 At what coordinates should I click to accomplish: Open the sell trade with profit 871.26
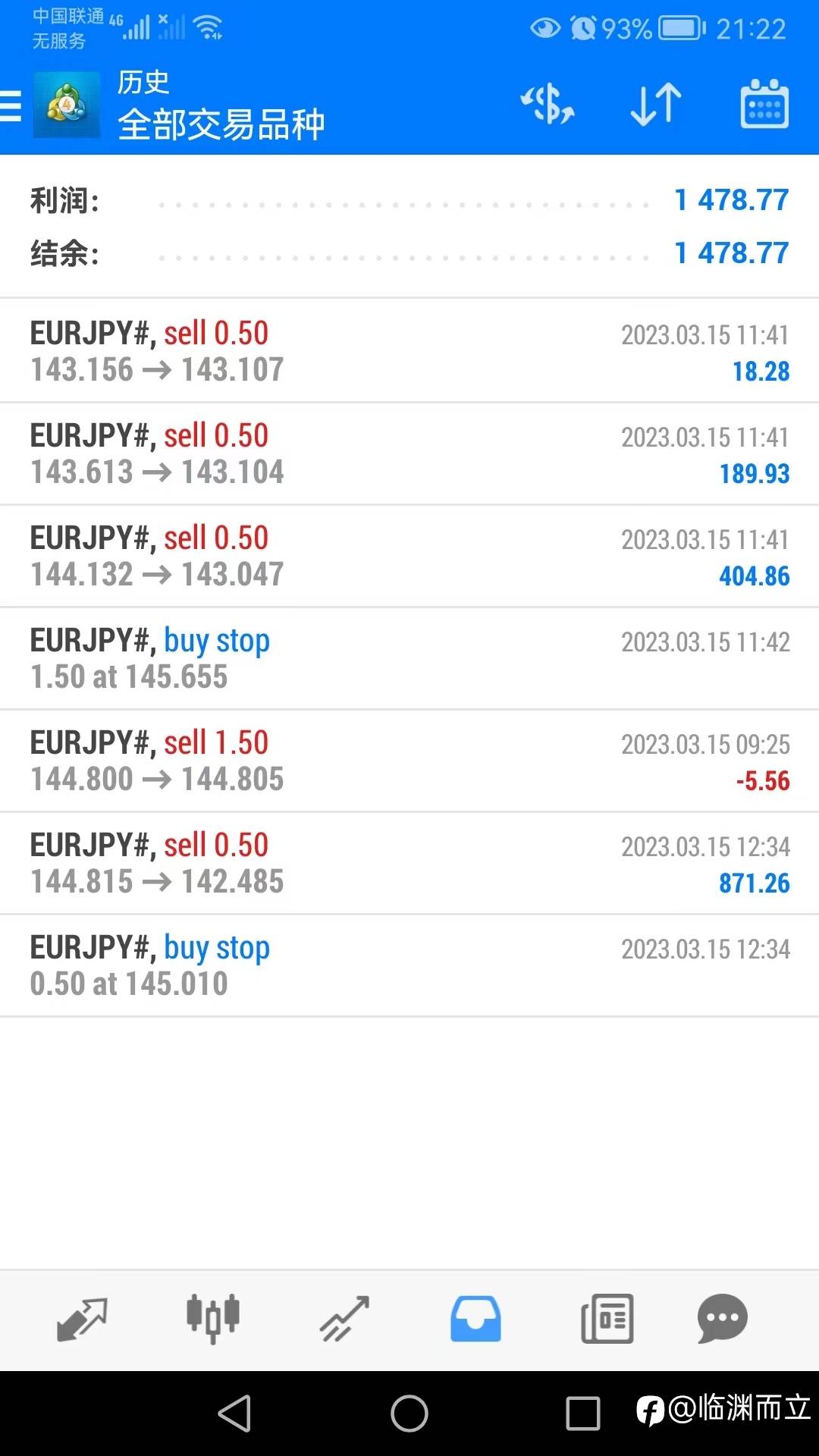[x=409, y=863]
